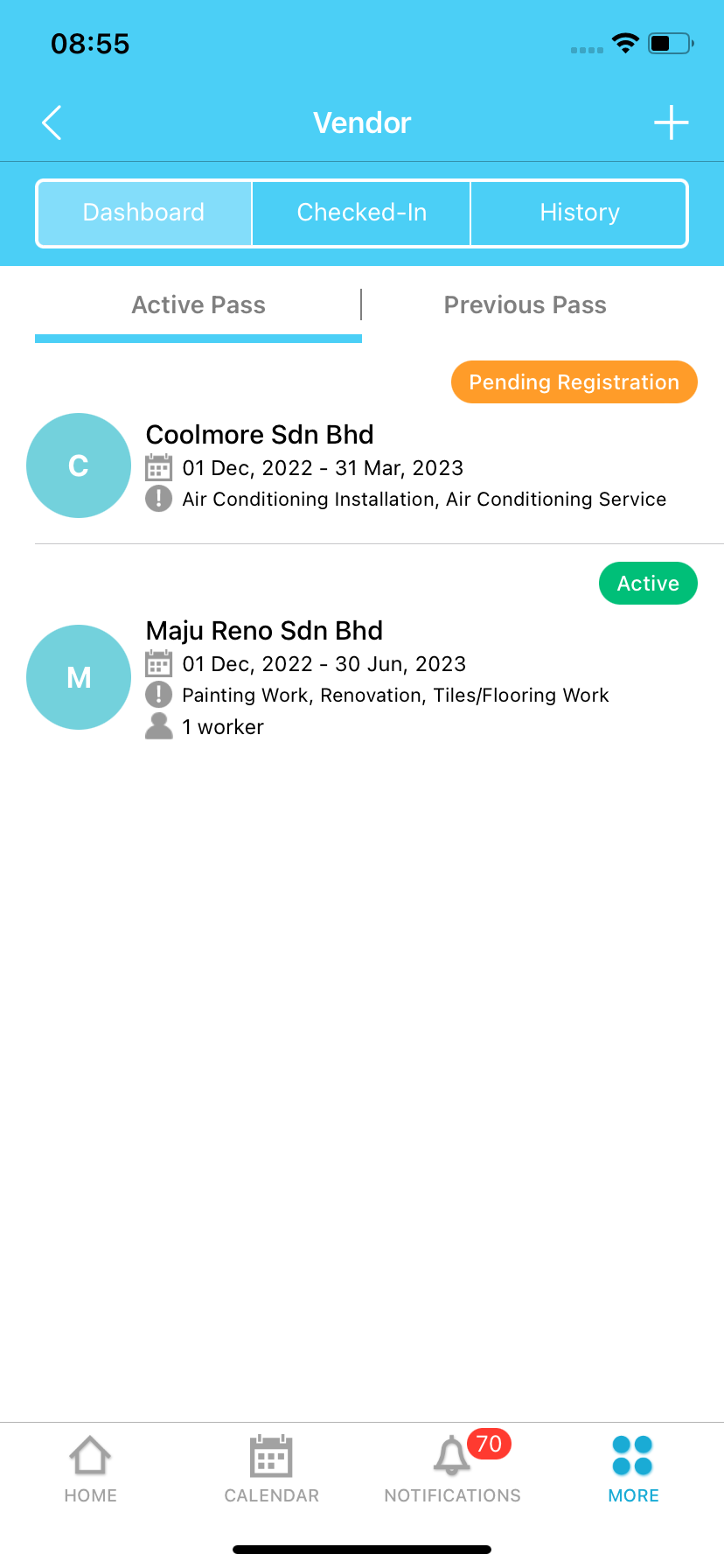Viewport: 724px width, 1568px height.
Task: Switch to the History segment
Action: coord(579,213)
